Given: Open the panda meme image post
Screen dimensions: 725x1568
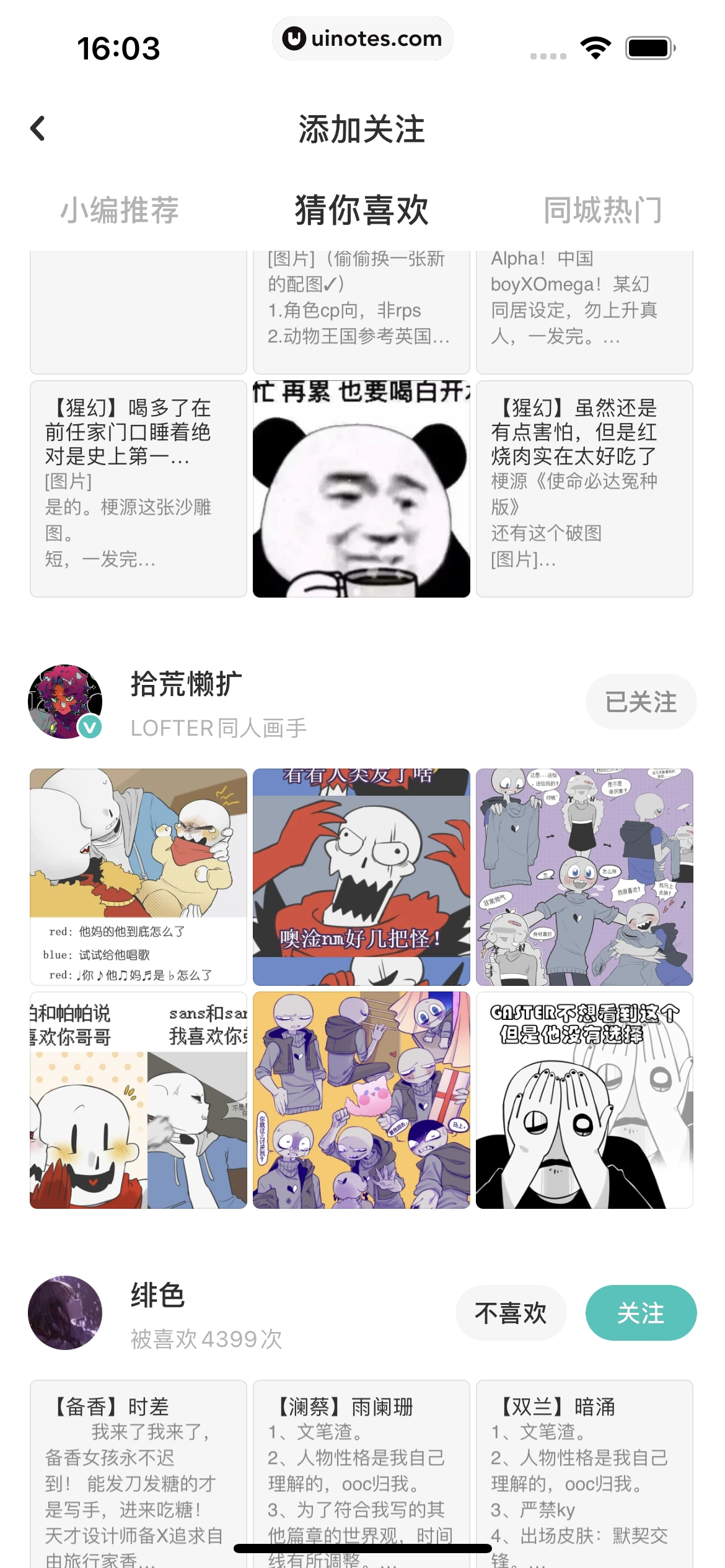Looking at the screenshot, I should click(x=362, y=490).
